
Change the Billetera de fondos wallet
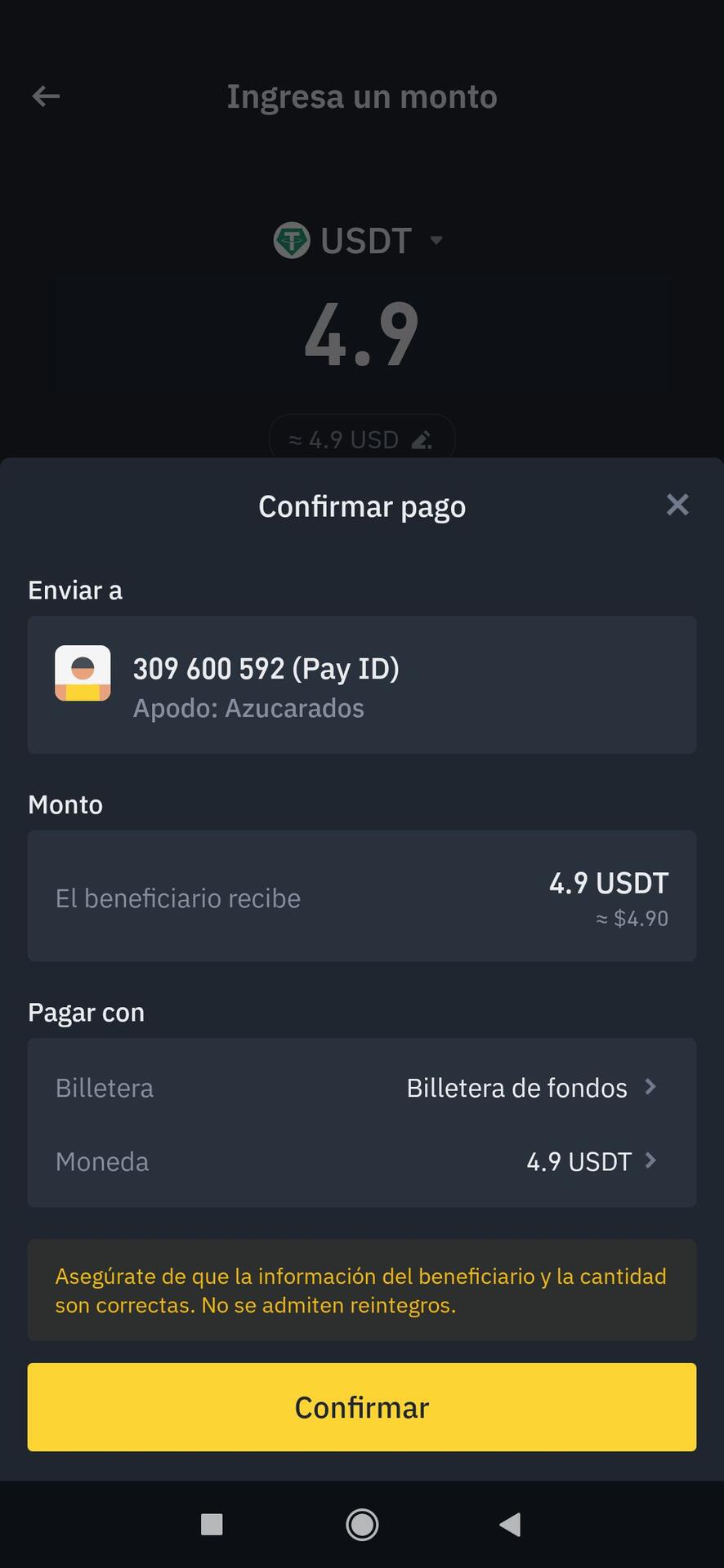click(531, 1088)
